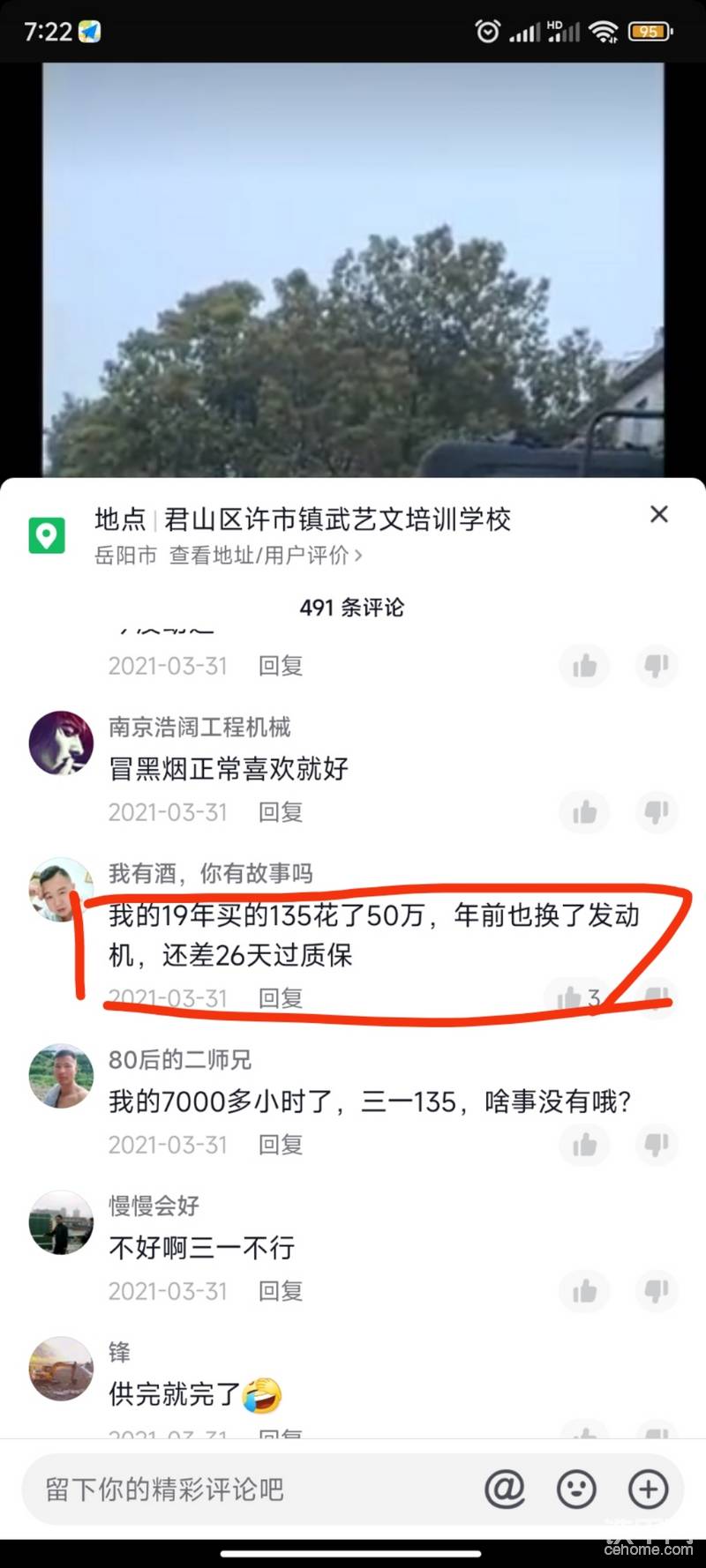Open the plus attachment options
Image resolution: width=706 pixels, height=1568 pixels.
pos(648,1490)
